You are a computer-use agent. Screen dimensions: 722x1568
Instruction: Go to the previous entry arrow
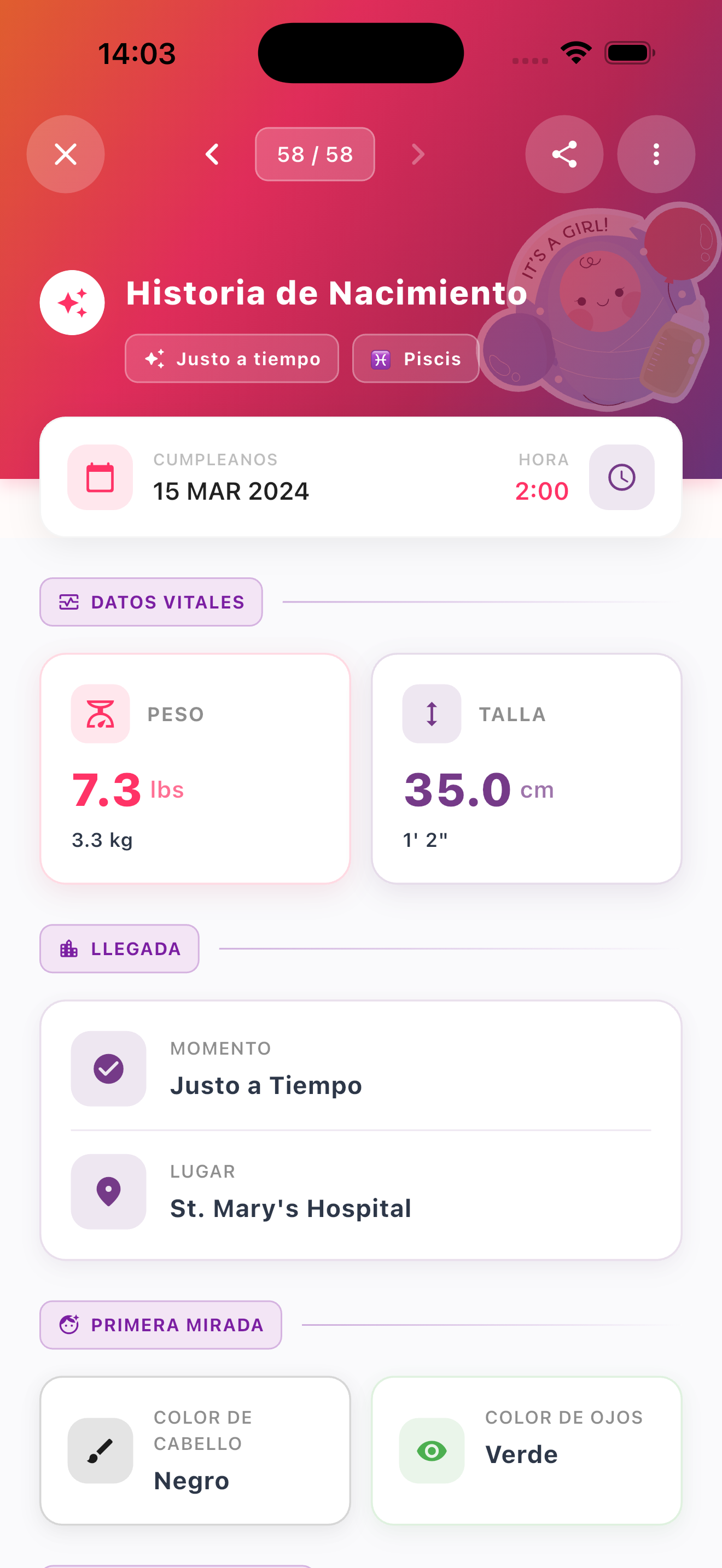(x=212, y=155)
